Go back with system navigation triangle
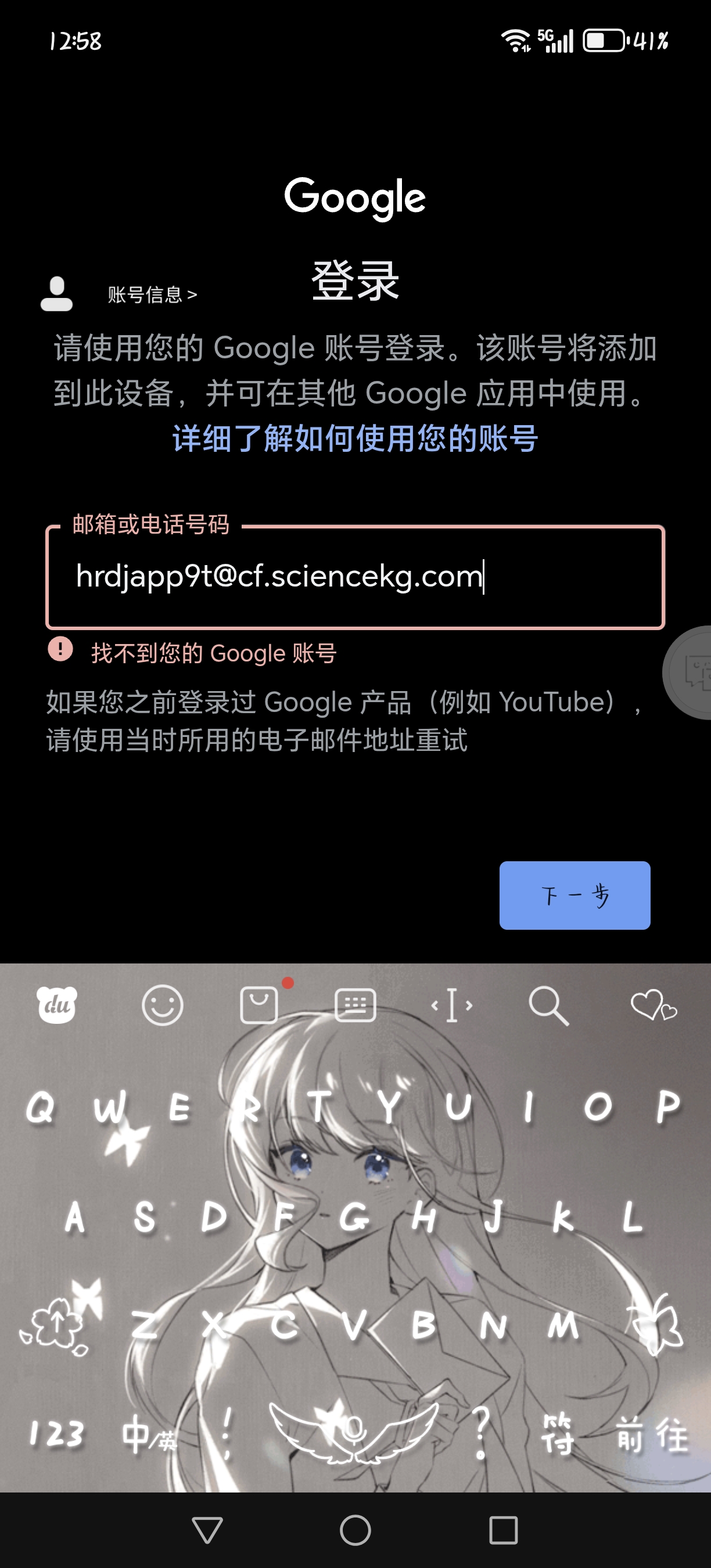Image resolution: width=711 pixels, height=1568 pixels. tap(207, 1530)
